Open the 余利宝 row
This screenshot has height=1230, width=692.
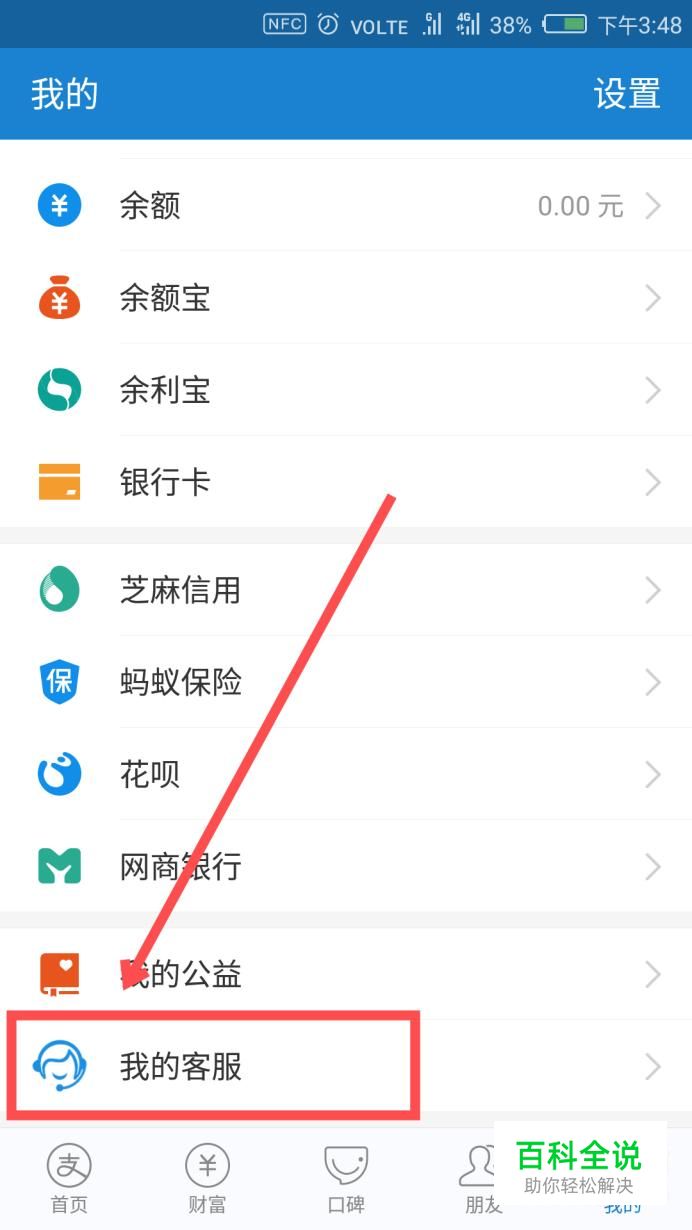346,390
